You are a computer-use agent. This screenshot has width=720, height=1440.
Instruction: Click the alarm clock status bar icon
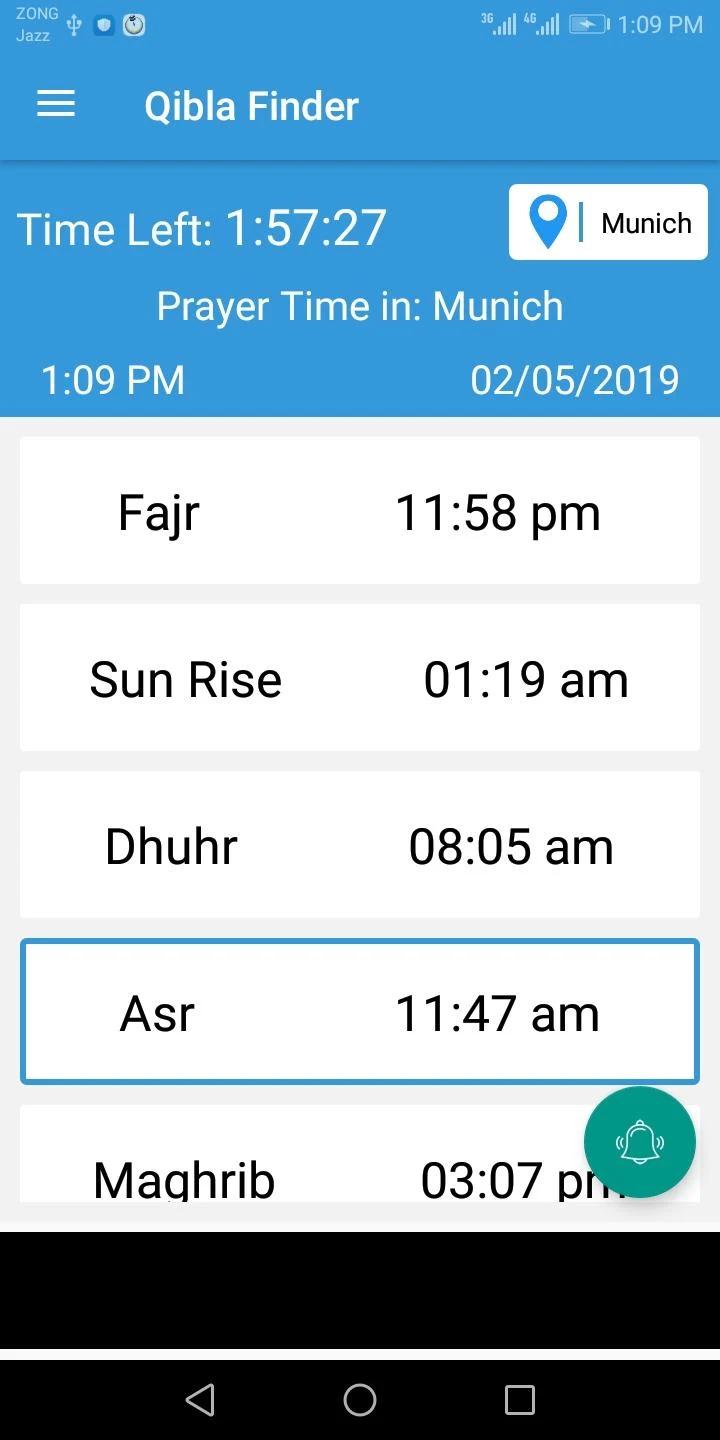(133, 24)
